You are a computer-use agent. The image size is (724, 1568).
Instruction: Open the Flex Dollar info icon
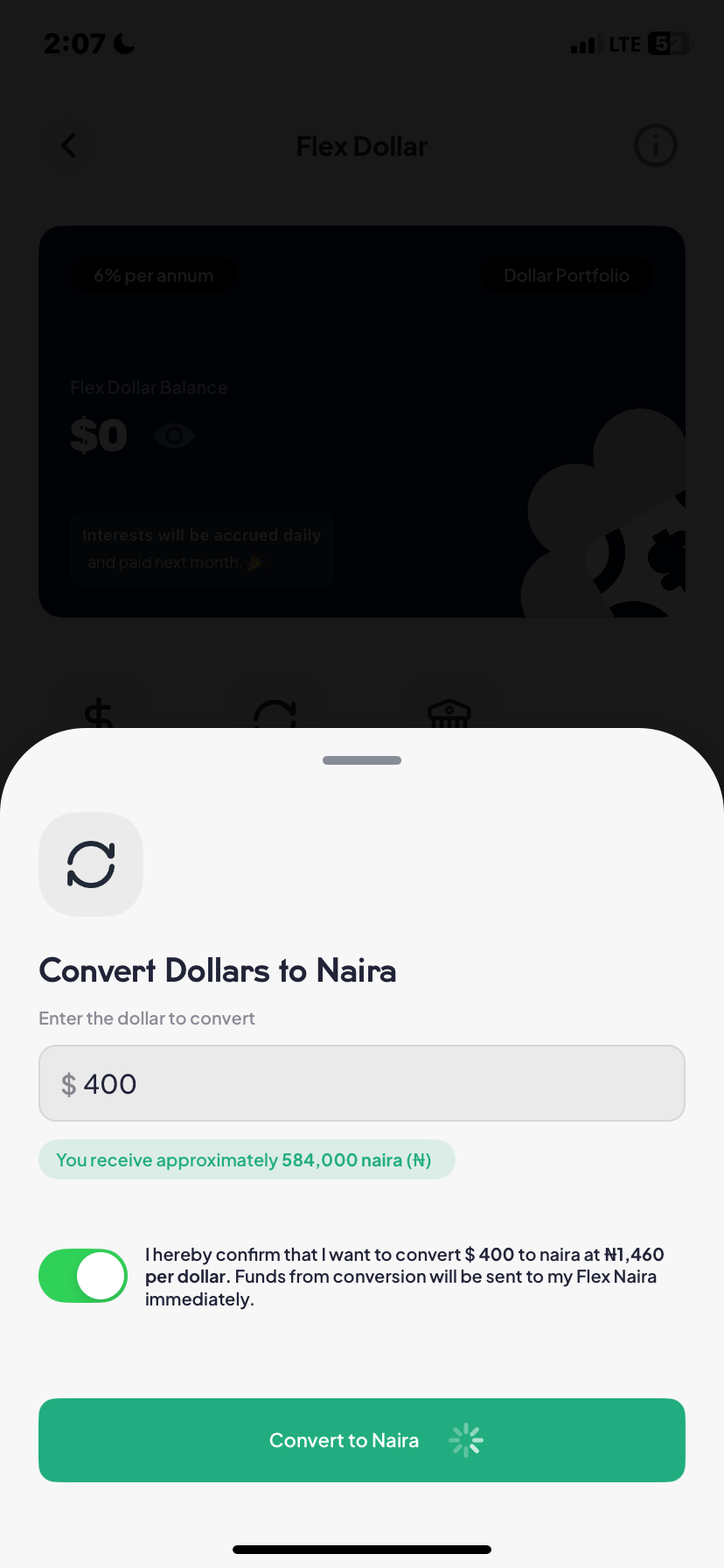[655, 145]
